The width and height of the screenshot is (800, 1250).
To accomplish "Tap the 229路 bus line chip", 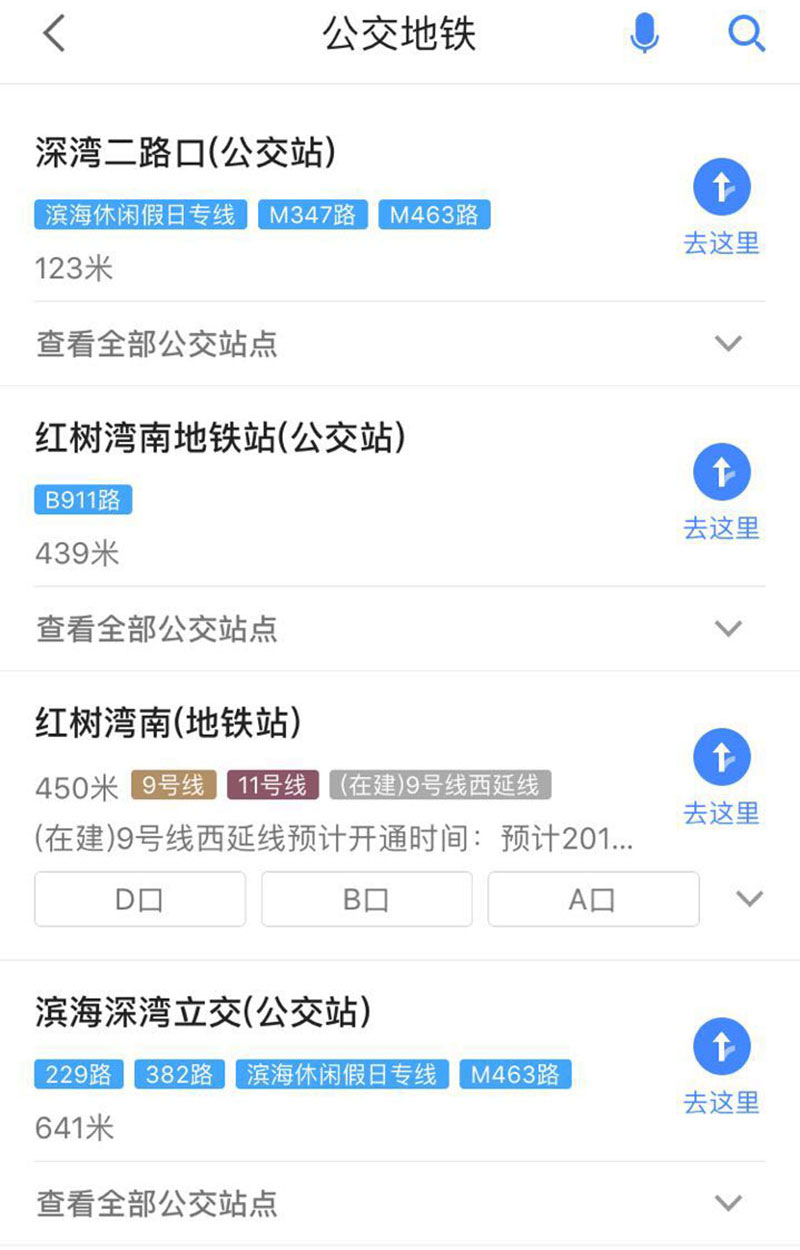I will (x=79, y=1075).
